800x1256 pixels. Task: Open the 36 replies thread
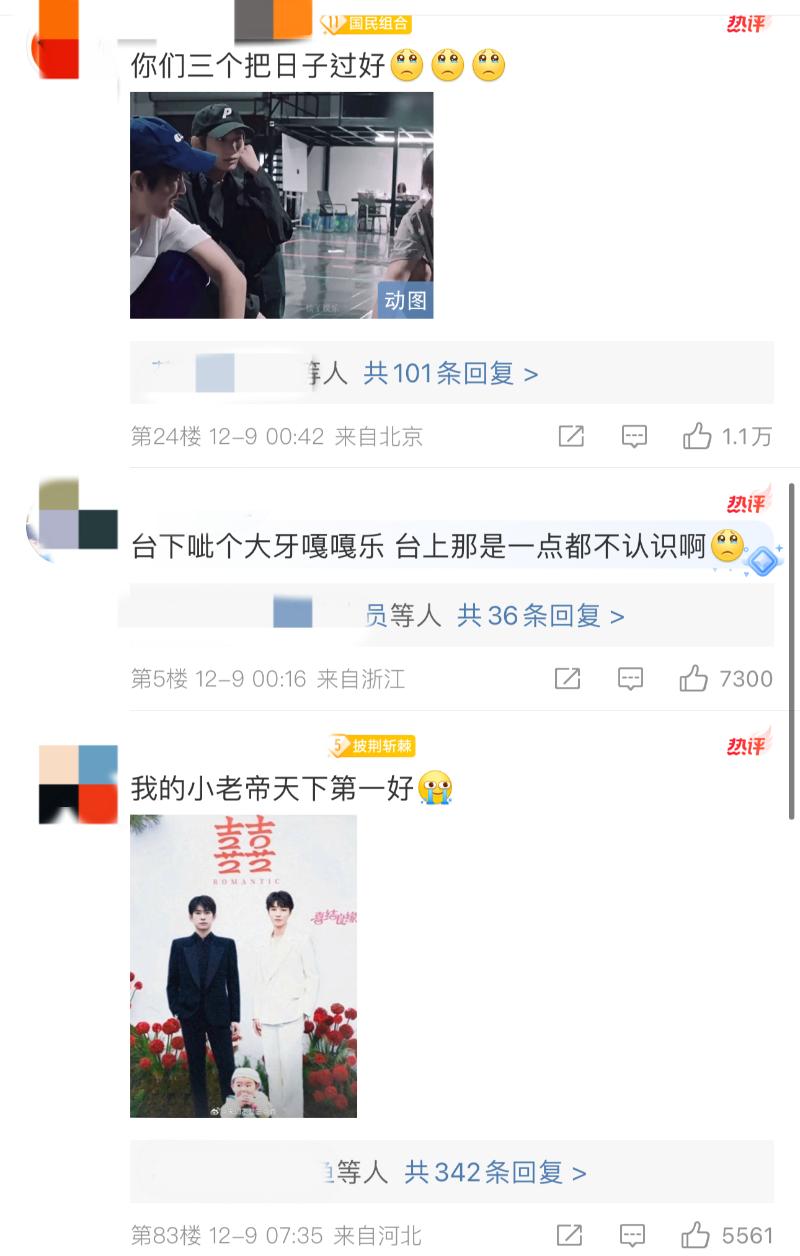point(540,616)
